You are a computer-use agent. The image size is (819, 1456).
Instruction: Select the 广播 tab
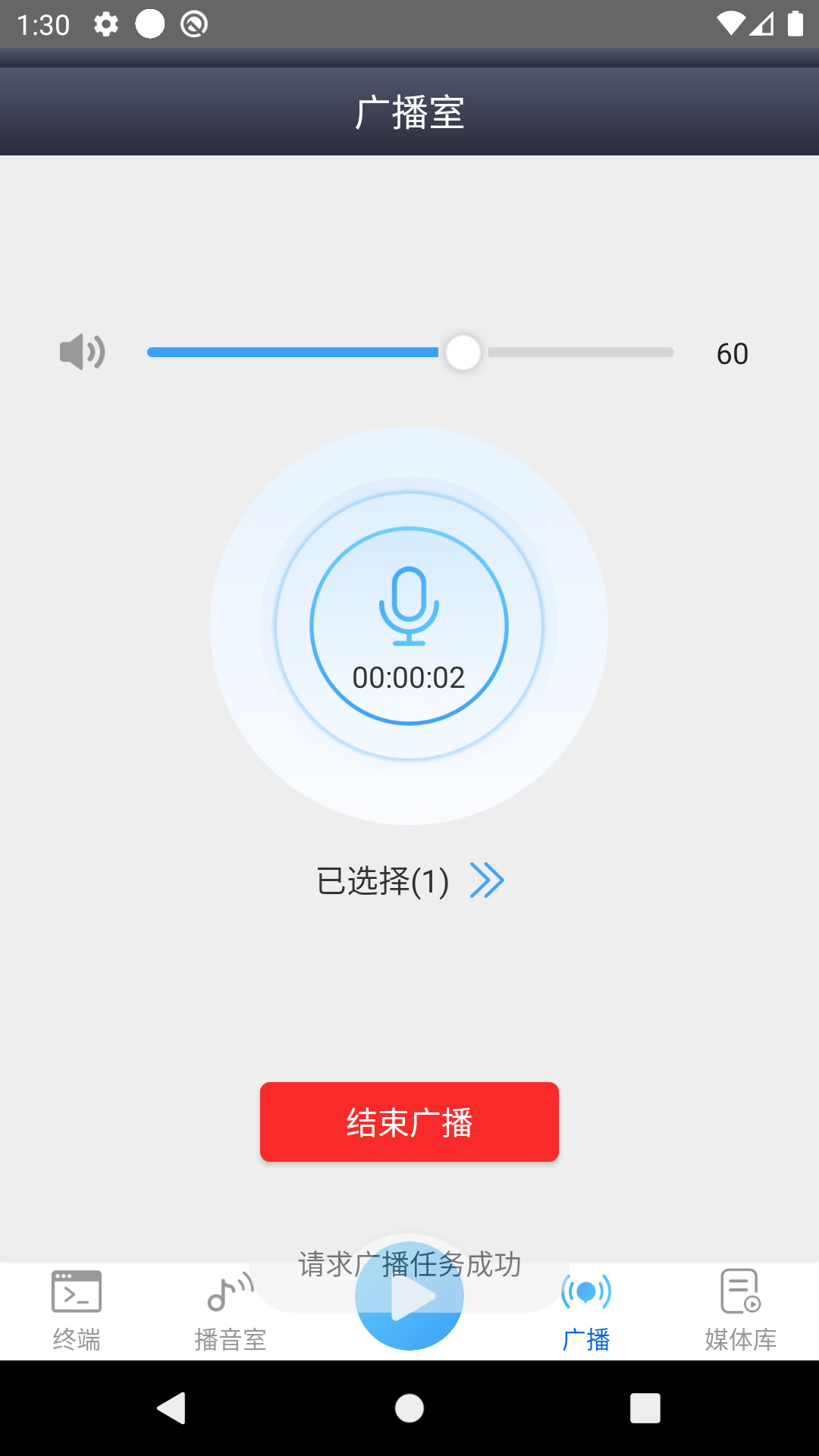pyautogui.click(x=586, y=1310)
